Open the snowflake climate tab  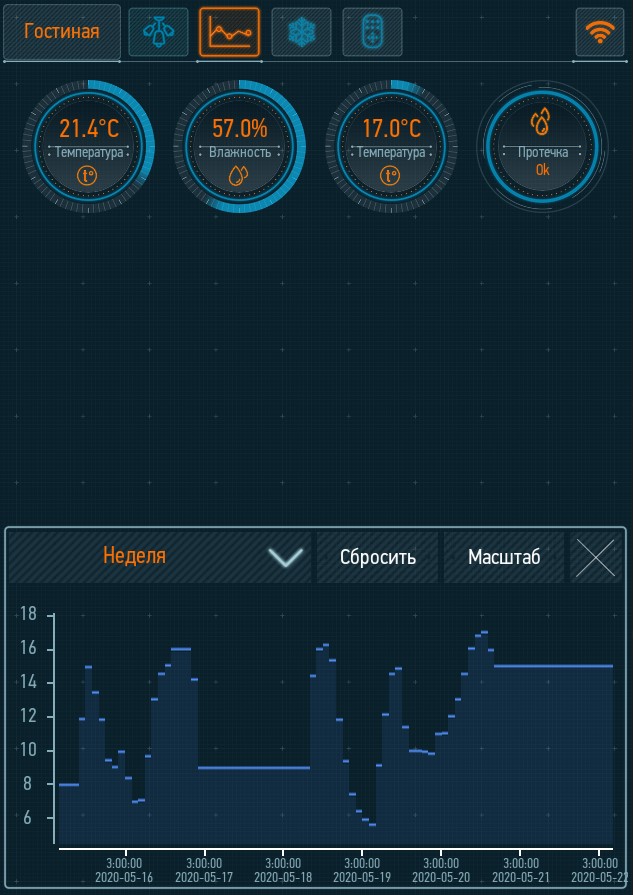click(x=301, y=32)
